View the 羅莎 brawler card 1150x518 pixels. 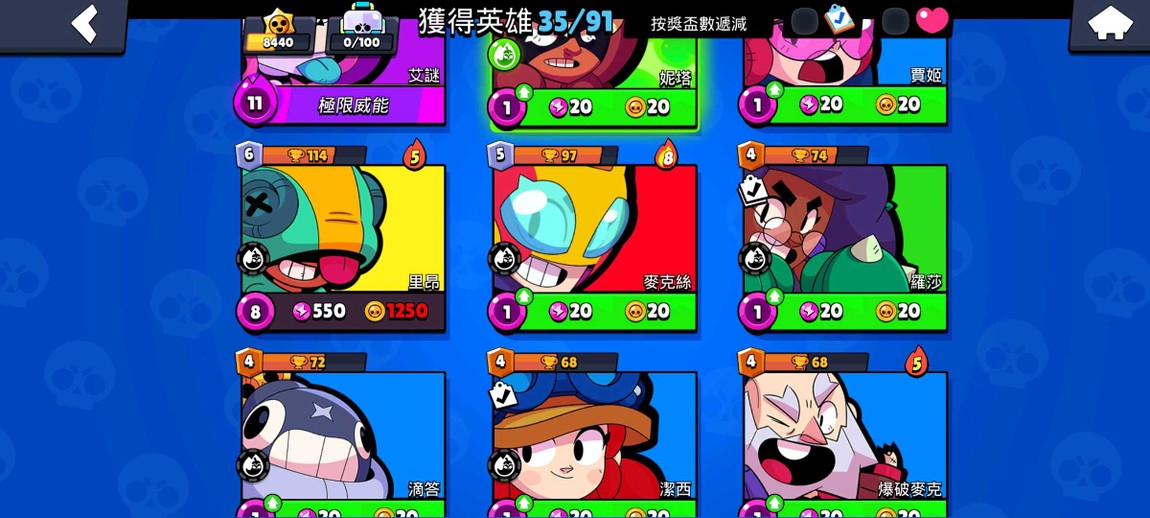(844, 238)
